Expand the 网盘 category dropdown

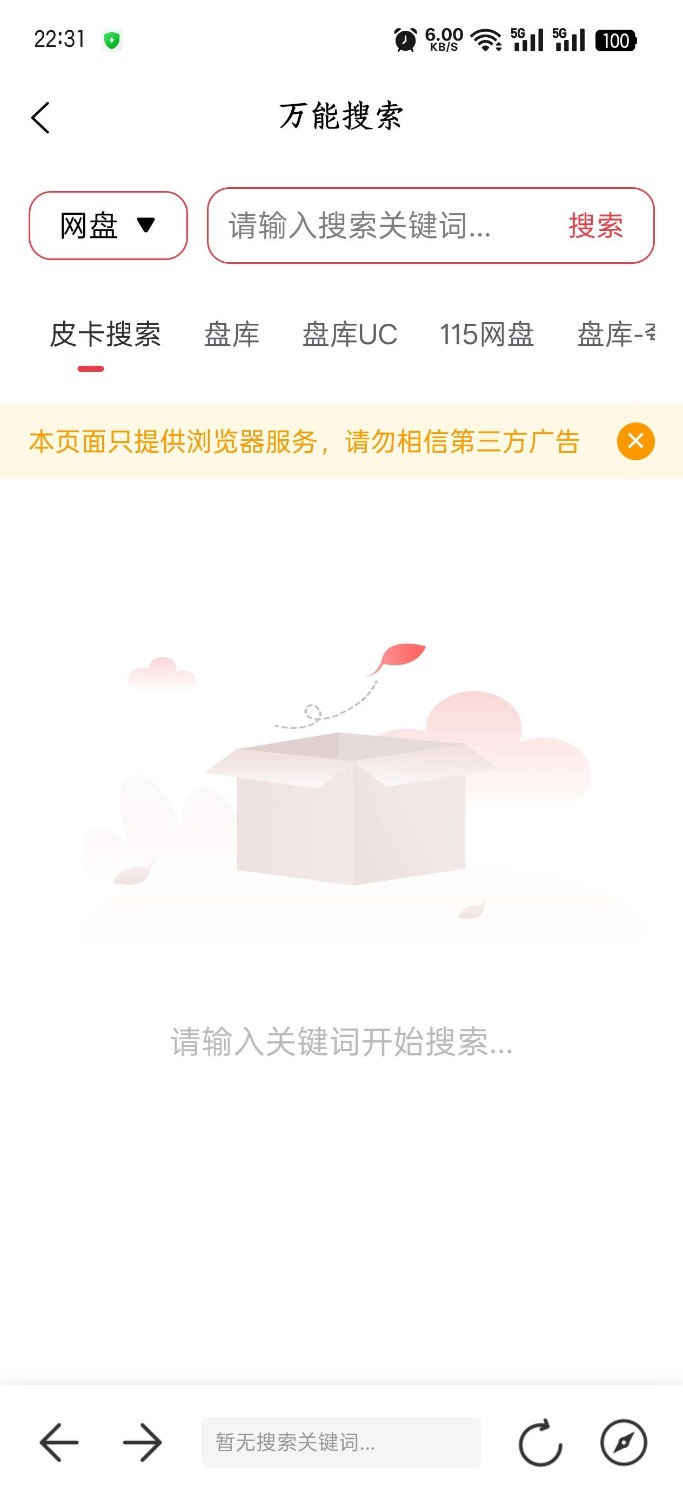pos(108,226)
